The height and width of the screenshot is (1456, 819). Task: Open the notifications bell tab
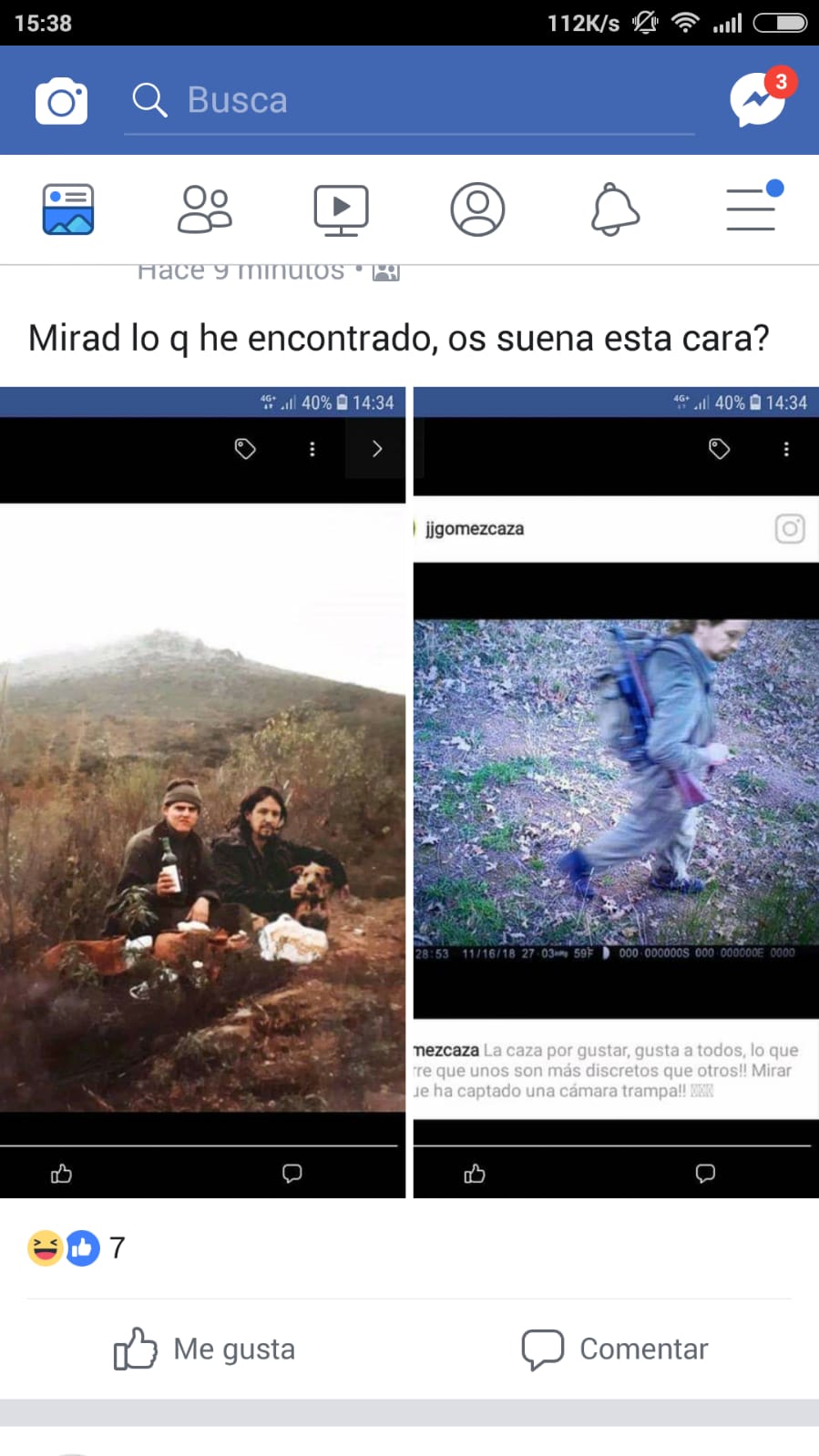click(615, 209)
